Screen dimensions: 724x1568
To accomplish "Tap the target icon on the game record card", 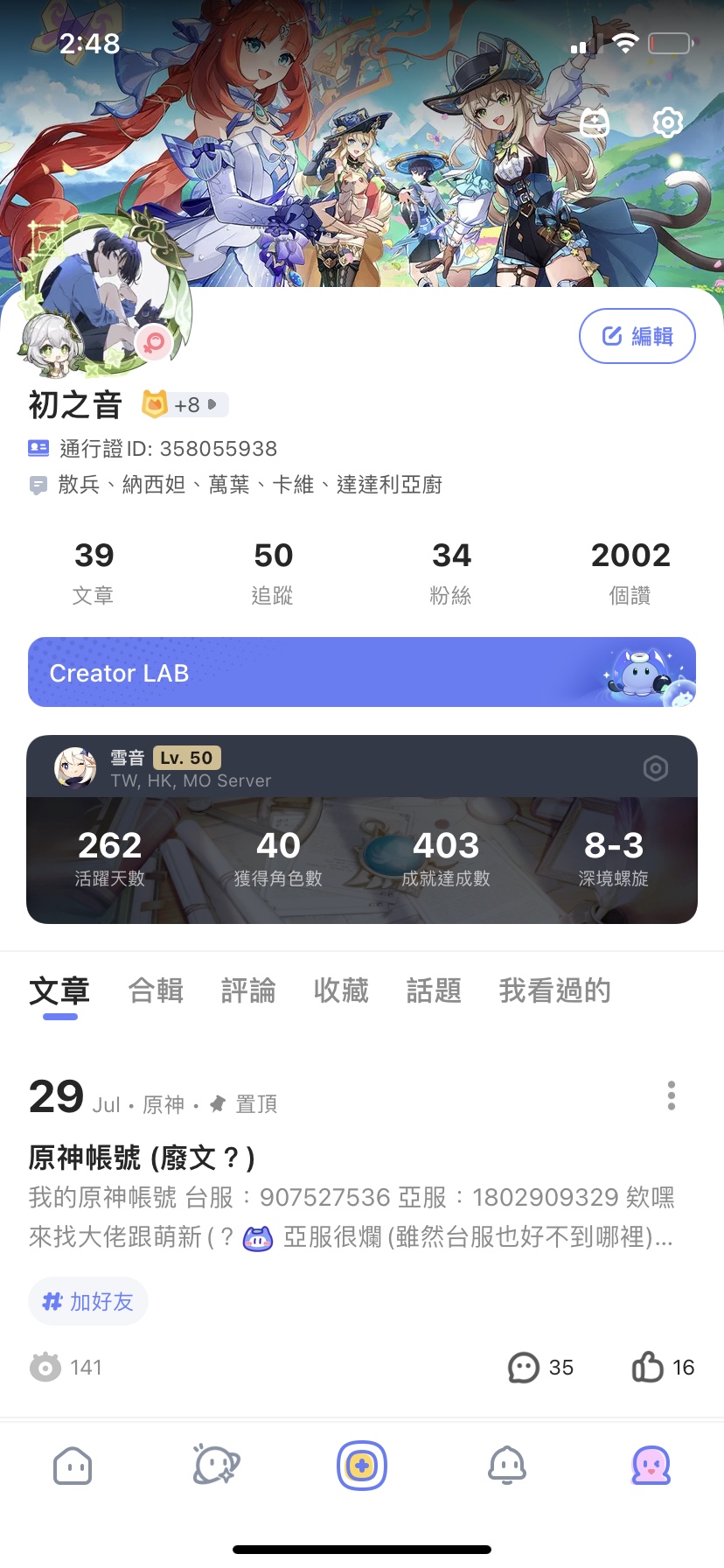I will pos(655,767).
